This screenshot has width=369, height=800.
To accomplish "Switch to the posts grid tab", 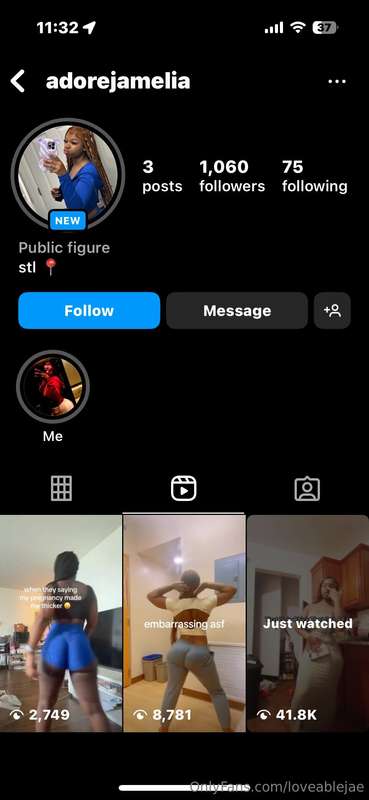I will coord(61,489).
